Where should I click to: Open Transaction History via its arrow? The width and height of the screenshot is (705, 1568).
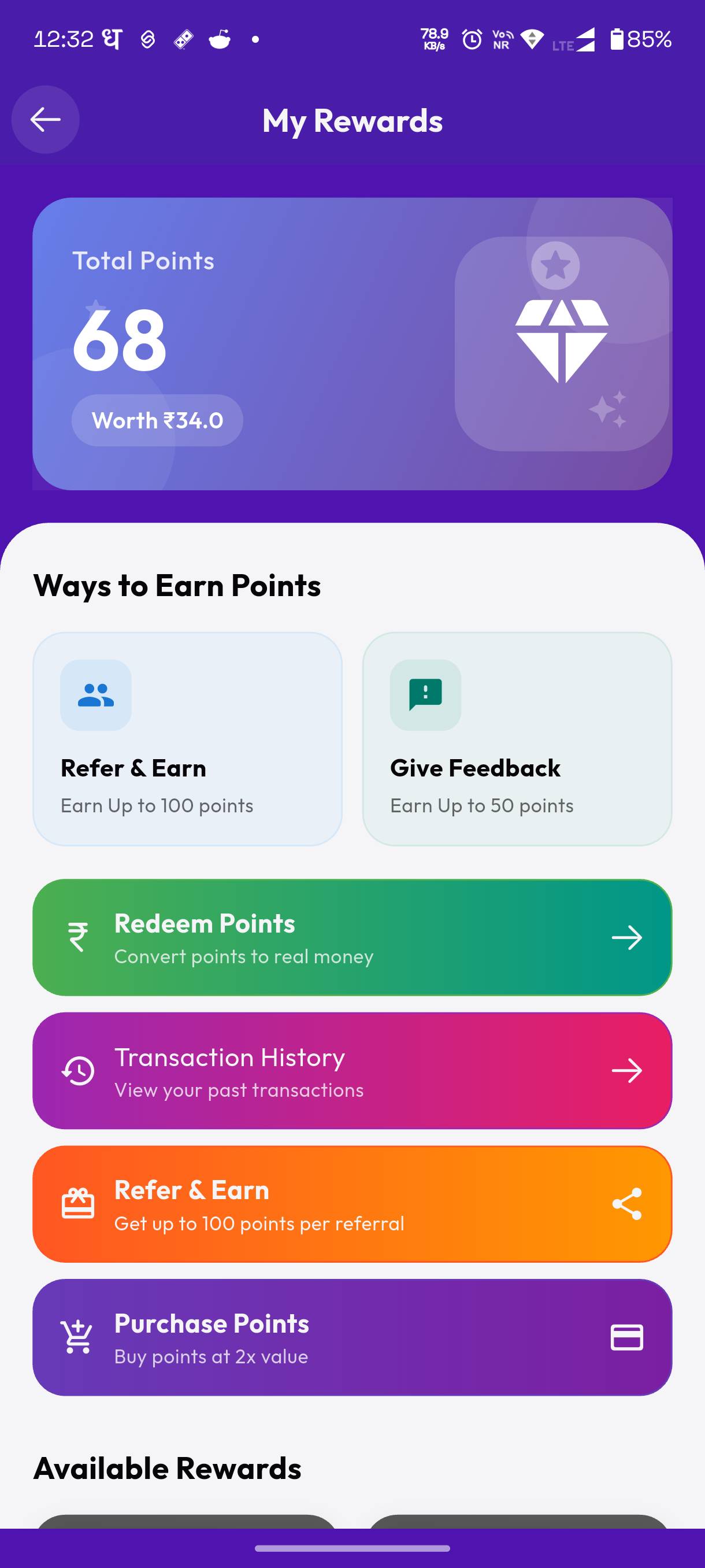(x=628, y=1071)
